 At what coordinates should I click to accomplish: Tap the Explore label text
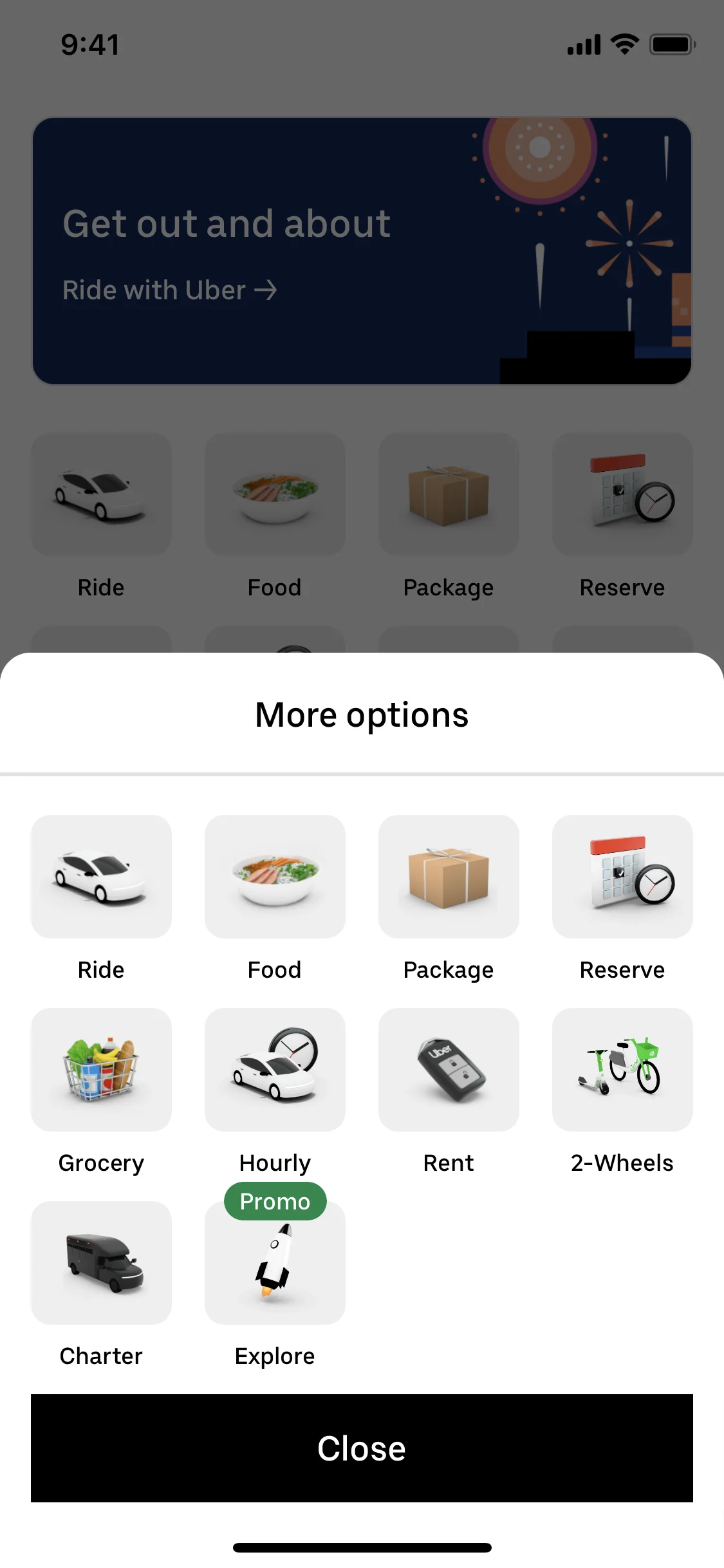point(275,1356)
